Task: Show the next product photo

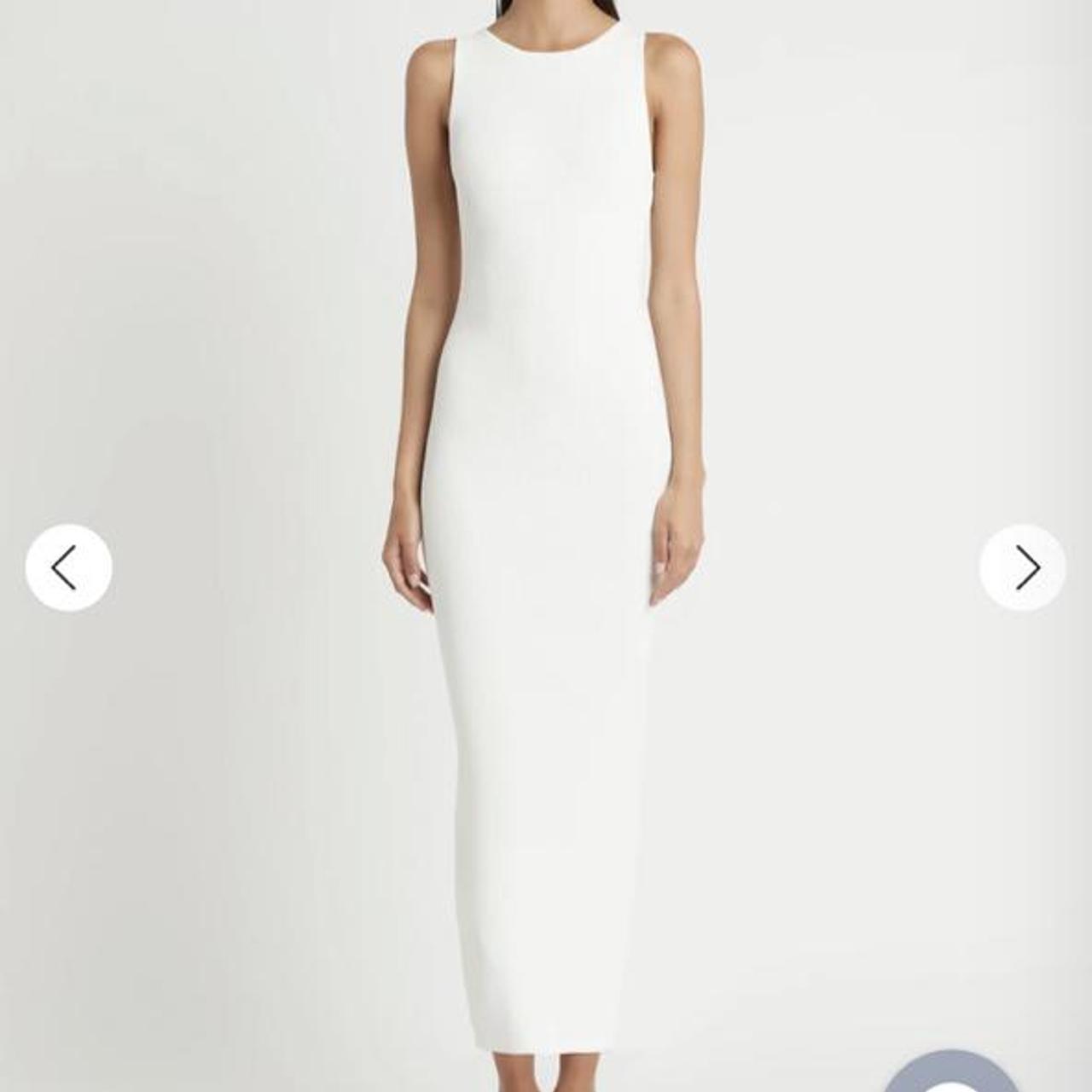Action: click(x=1022, y=567)
